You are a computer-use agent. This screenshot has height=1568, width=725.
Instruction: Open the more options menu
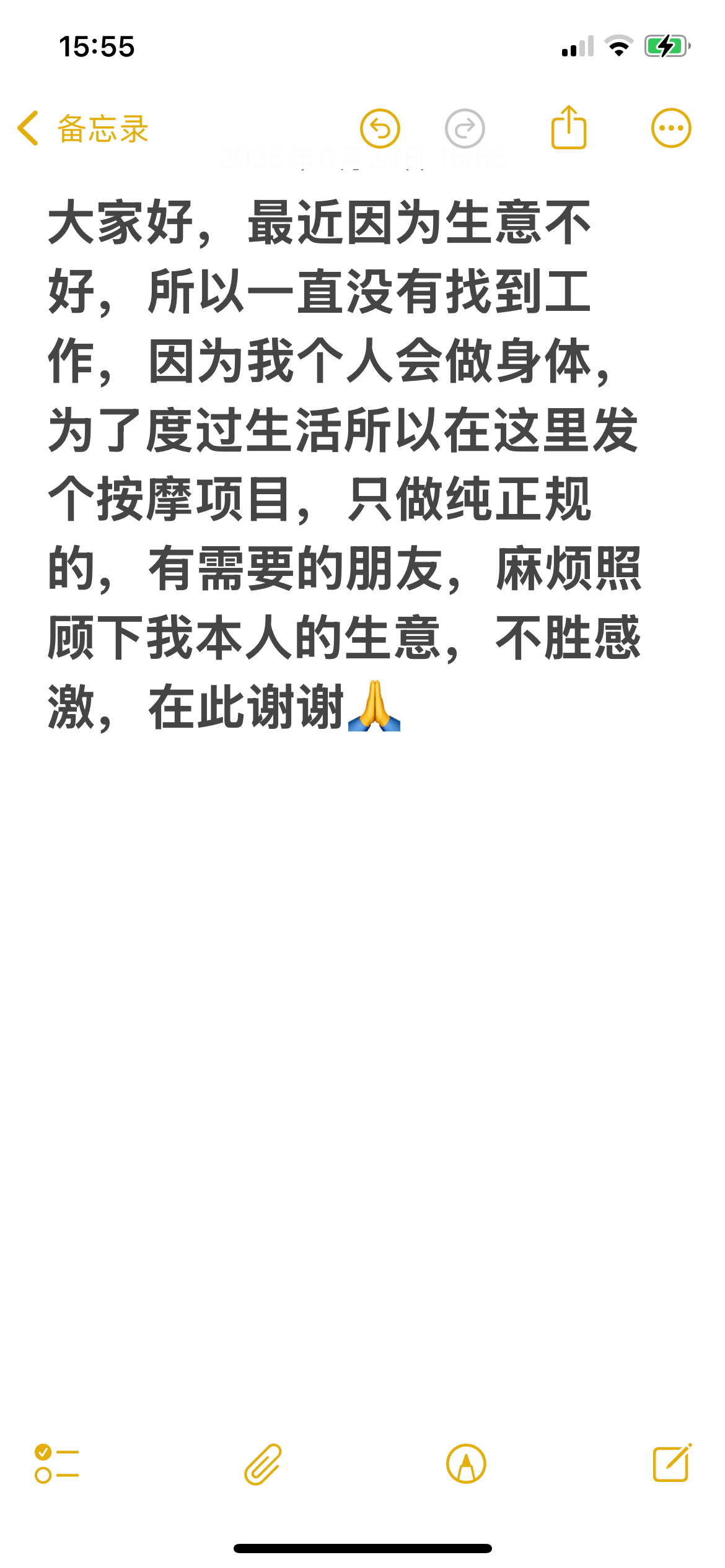coord(670,128)
